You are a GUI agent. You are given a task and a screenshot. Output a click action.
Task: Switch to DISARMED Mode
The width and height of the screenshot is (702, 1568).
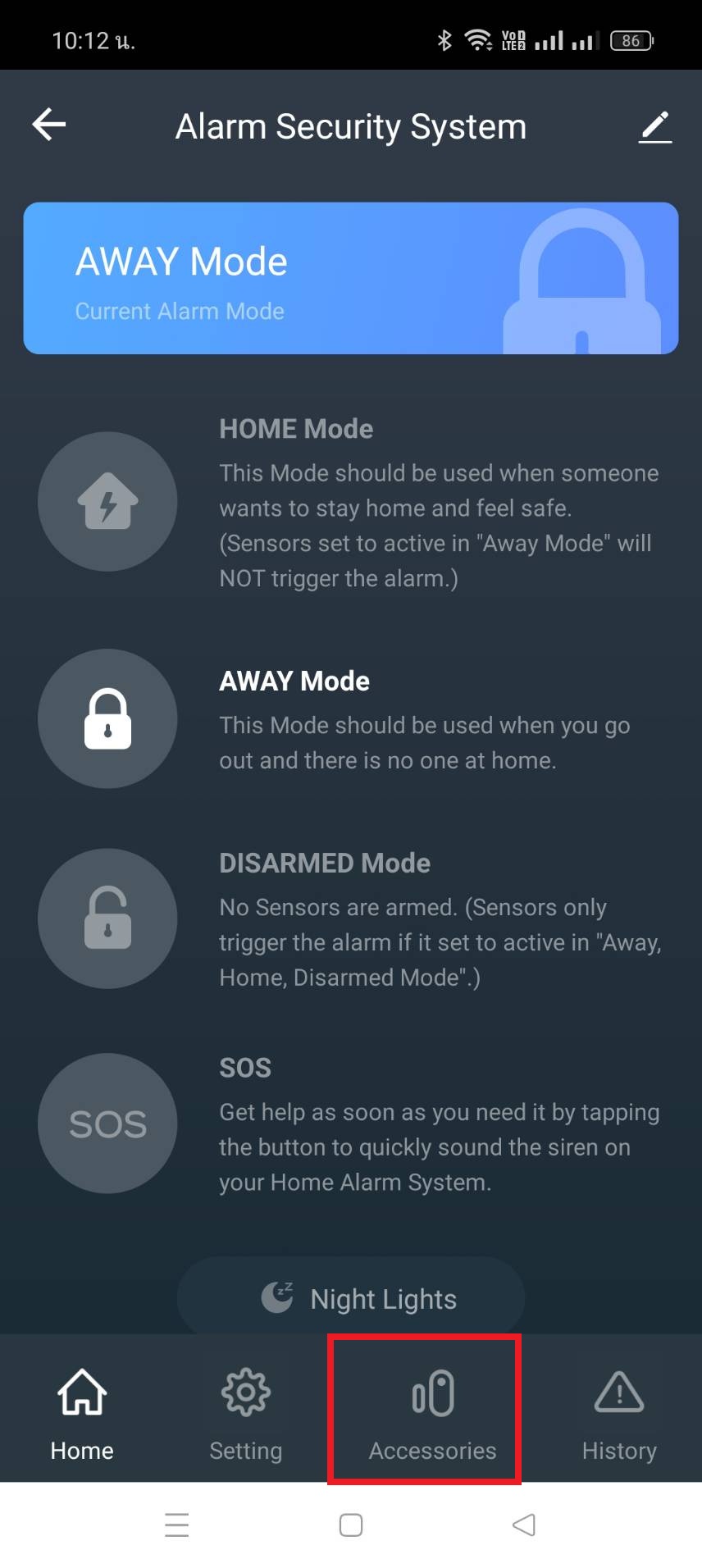(x=107, y=918)
